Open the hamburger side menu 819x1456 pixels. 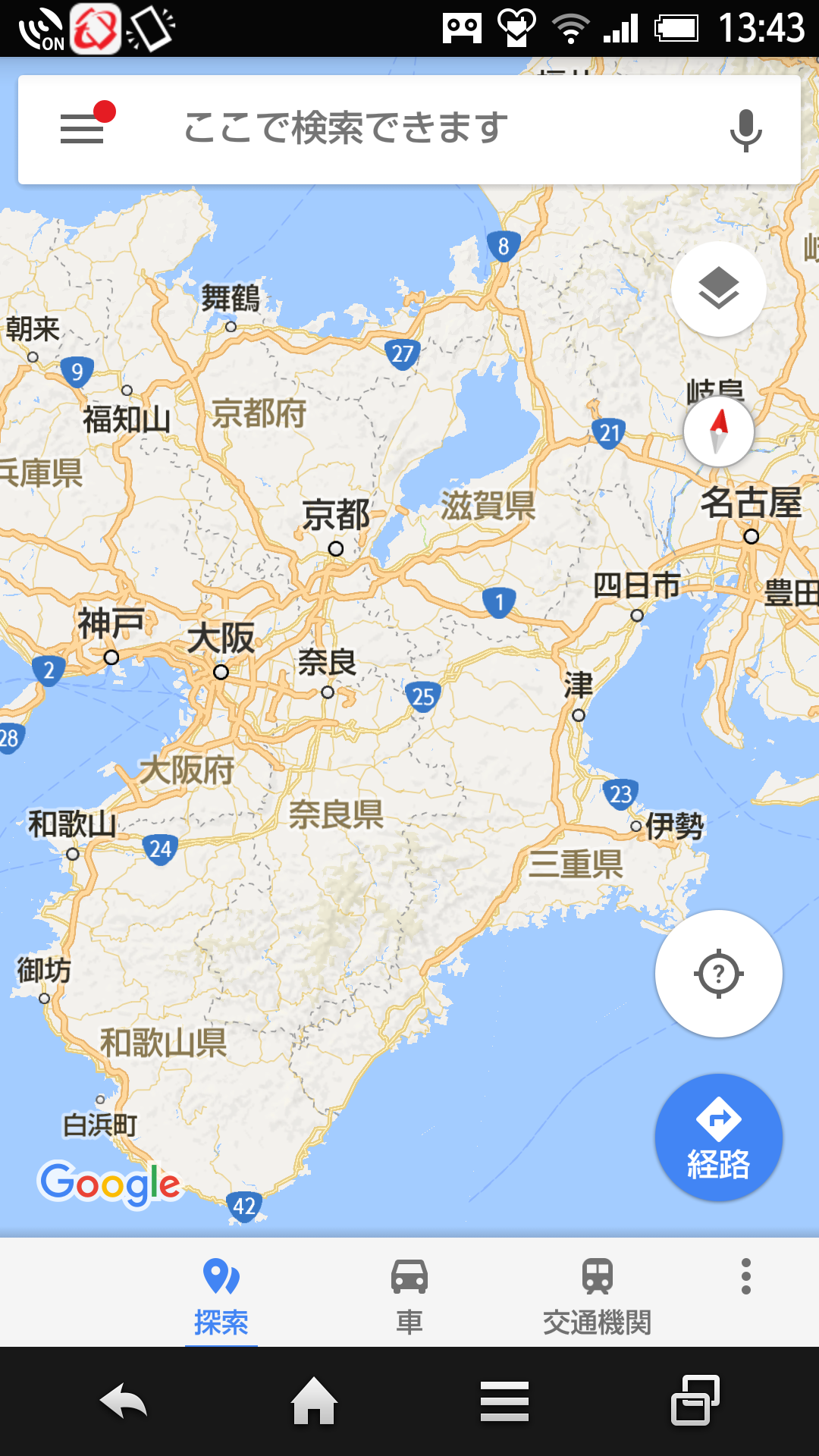[x=82, y=129]
